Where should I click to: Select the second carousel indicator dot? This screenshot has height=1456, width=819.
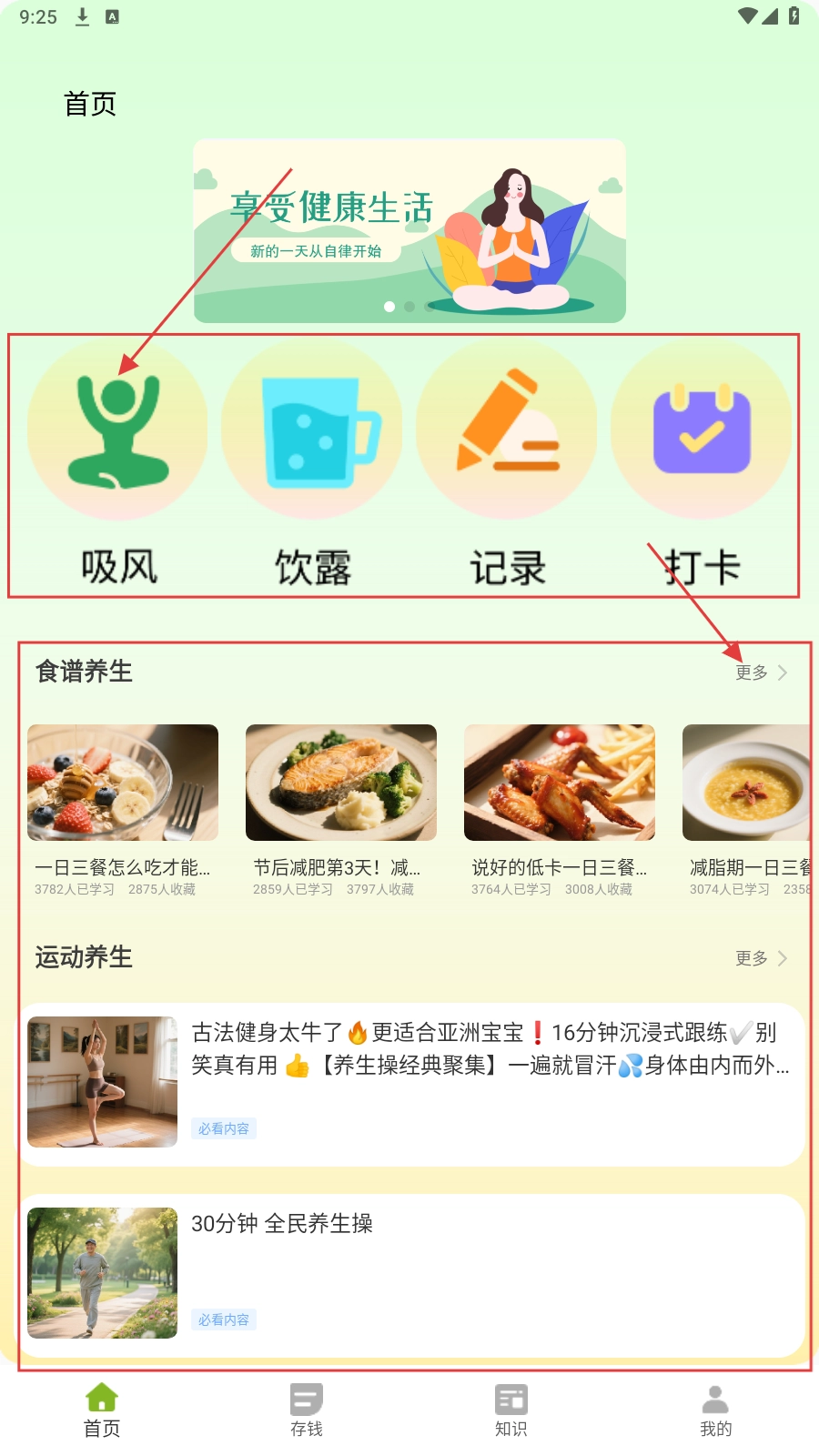[x=408, y=308]
